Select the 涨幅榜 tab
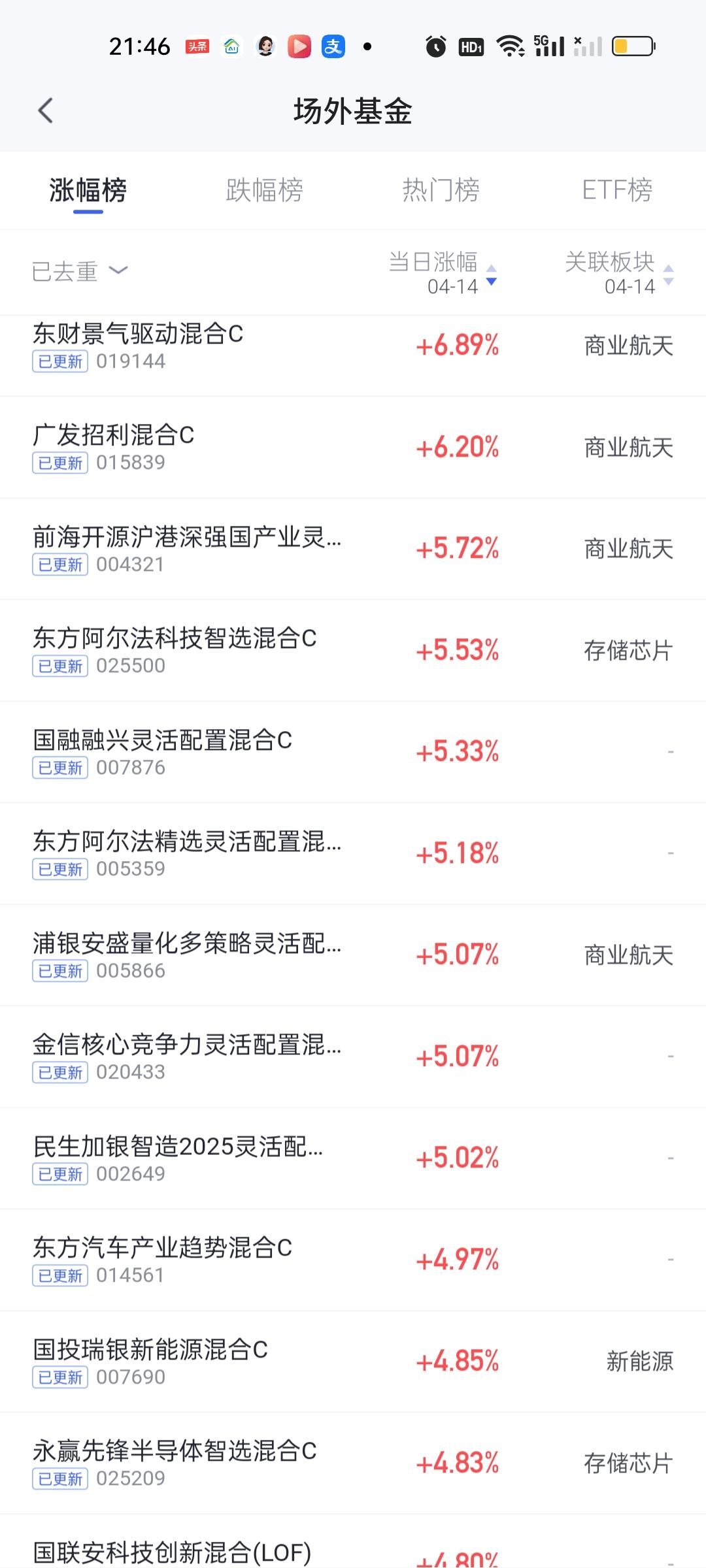The width and height of the screenshot is (706, 1568). click(88, 190)
